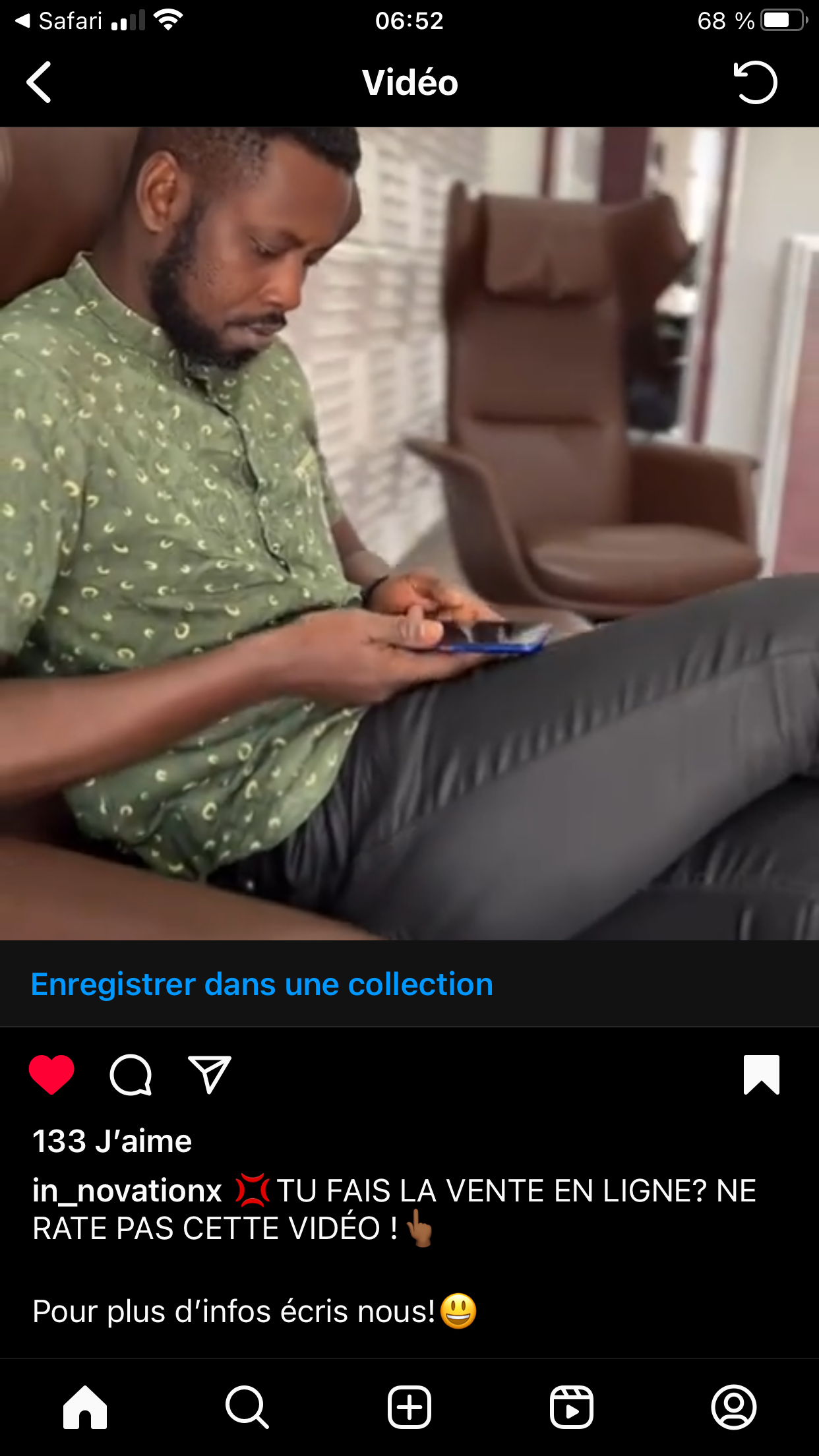Share the post via paper plane icon
The image size is (819, 1456).
(210, 1075)
